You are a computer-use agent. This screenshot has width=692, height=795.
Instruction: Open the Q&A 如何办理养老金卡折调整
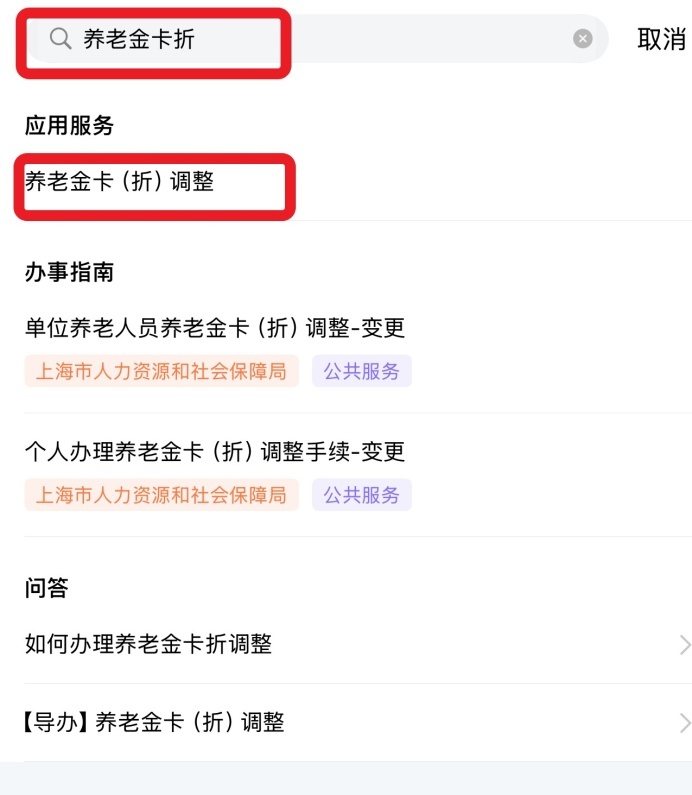pyautogui.click(x=150, y=645)
